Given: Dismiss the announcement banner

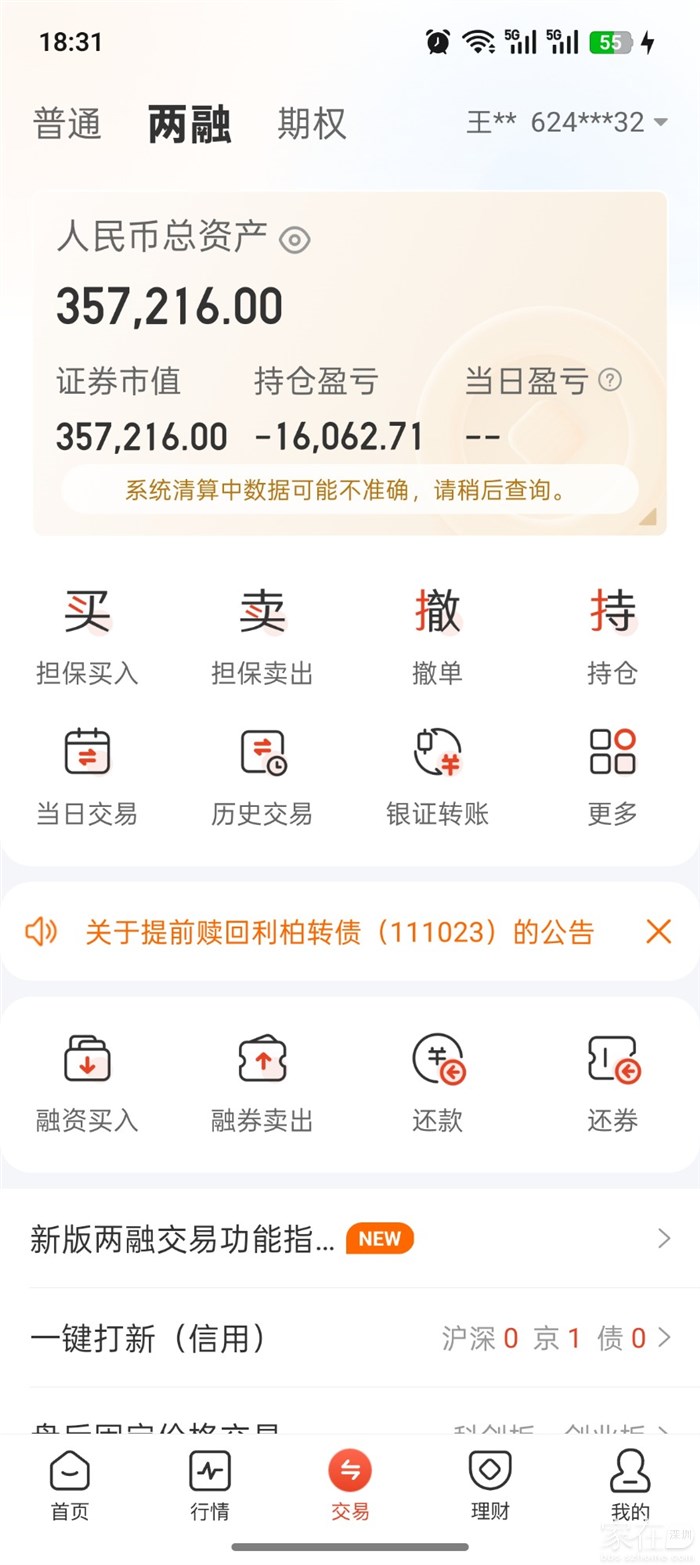Looking at the screenshot, I should point(658,932).
